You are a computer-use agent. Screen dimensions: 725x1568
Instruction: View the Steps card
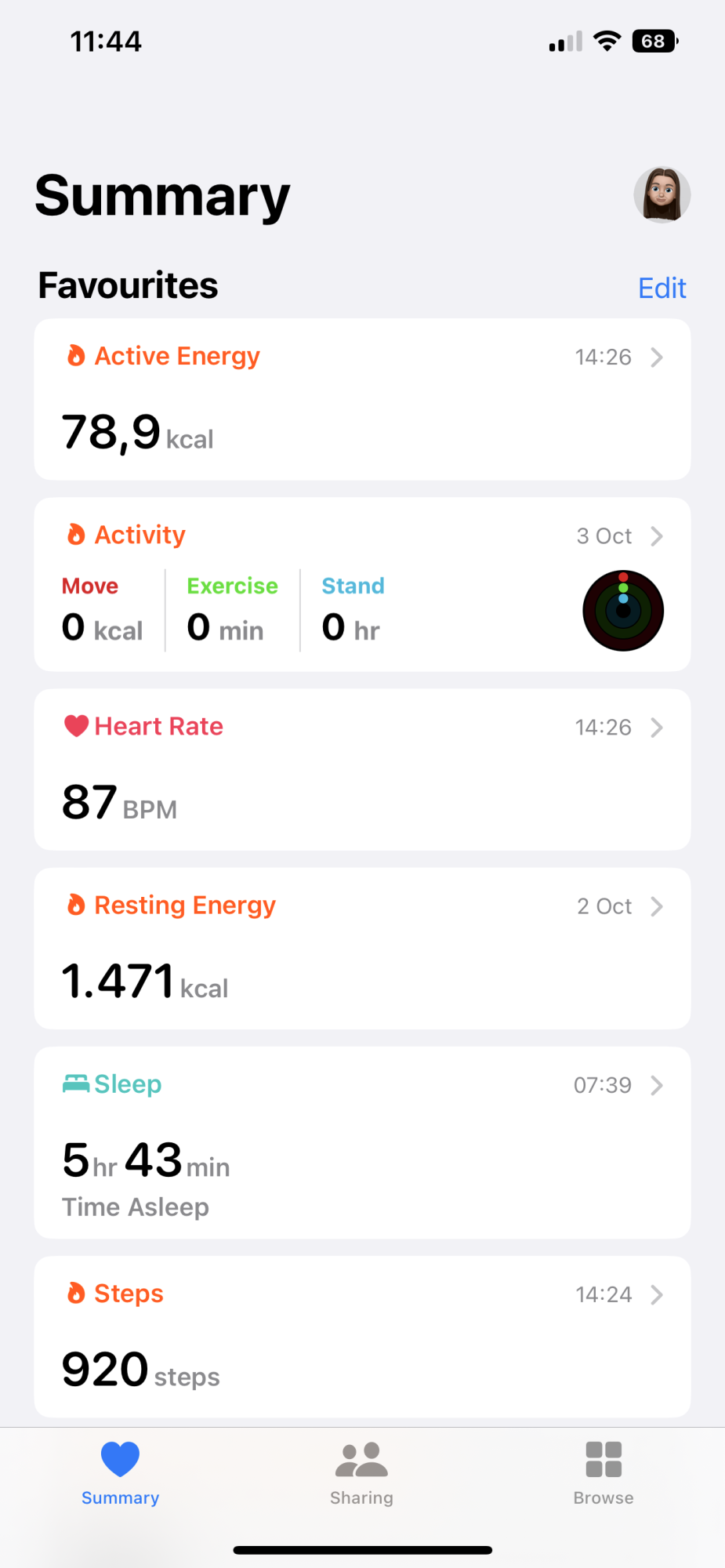(x=362, y=1336)
